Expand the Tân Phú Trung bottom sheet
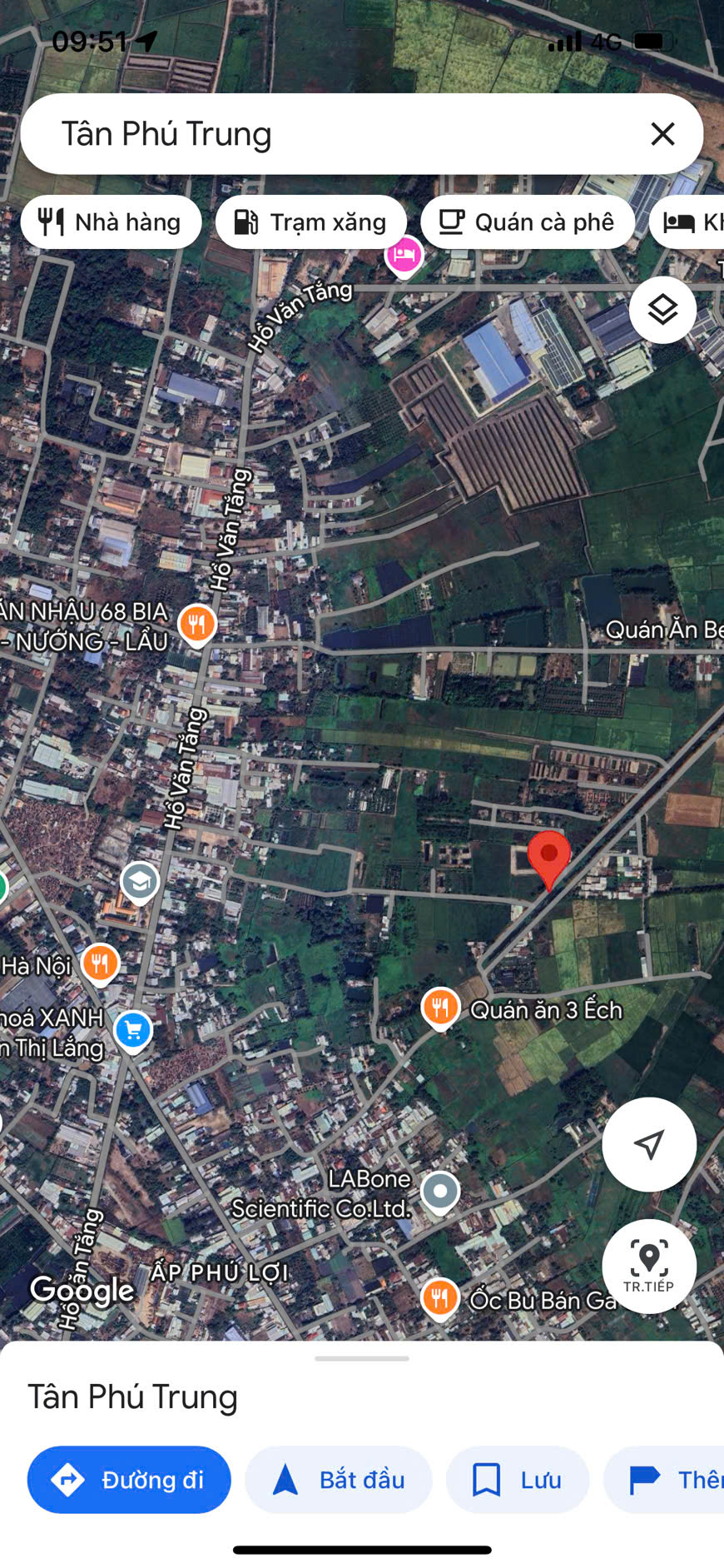The height and width of the screenshot is (1568, 724). [x=362, y=1359]
